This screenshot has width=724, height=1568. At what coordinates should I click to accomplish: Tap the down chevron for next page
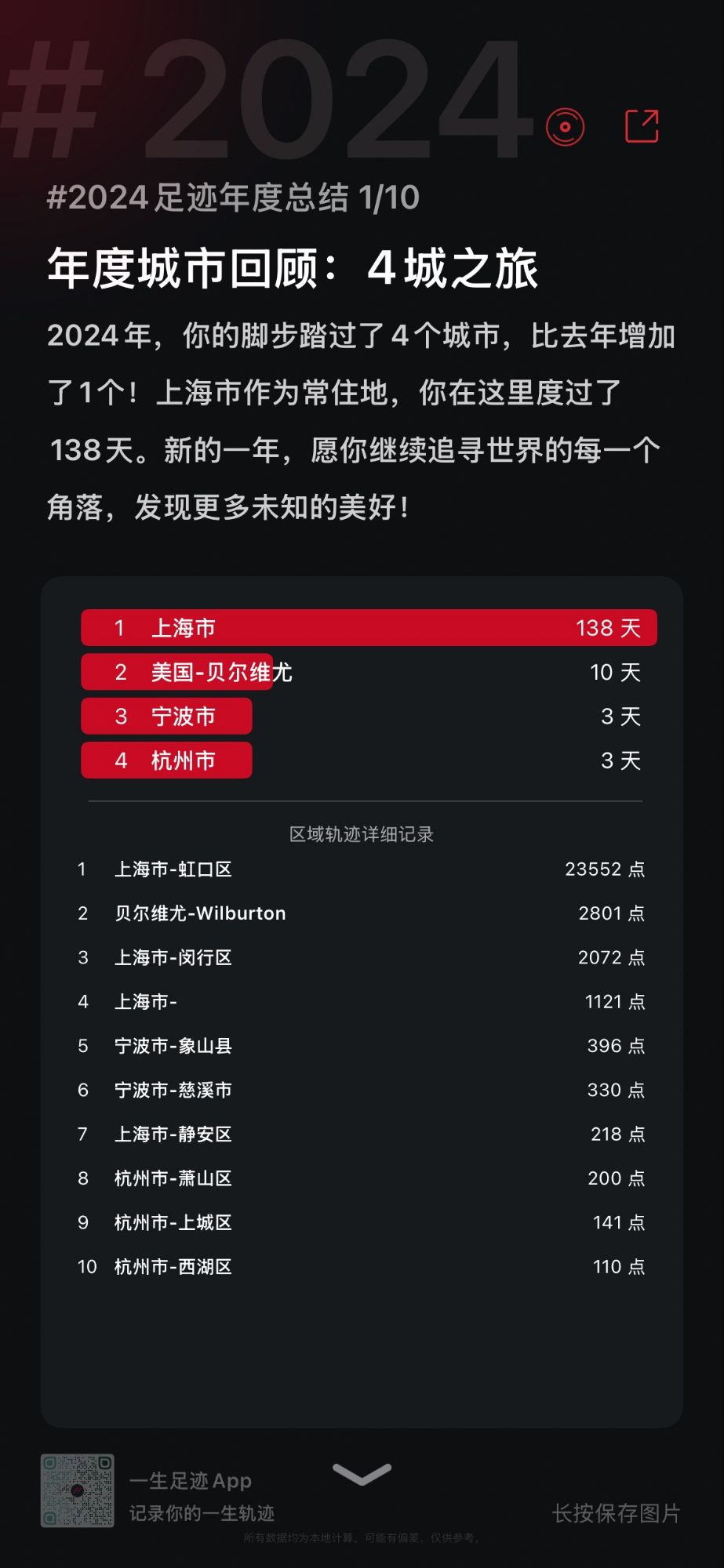click(x=362, y=1475)
